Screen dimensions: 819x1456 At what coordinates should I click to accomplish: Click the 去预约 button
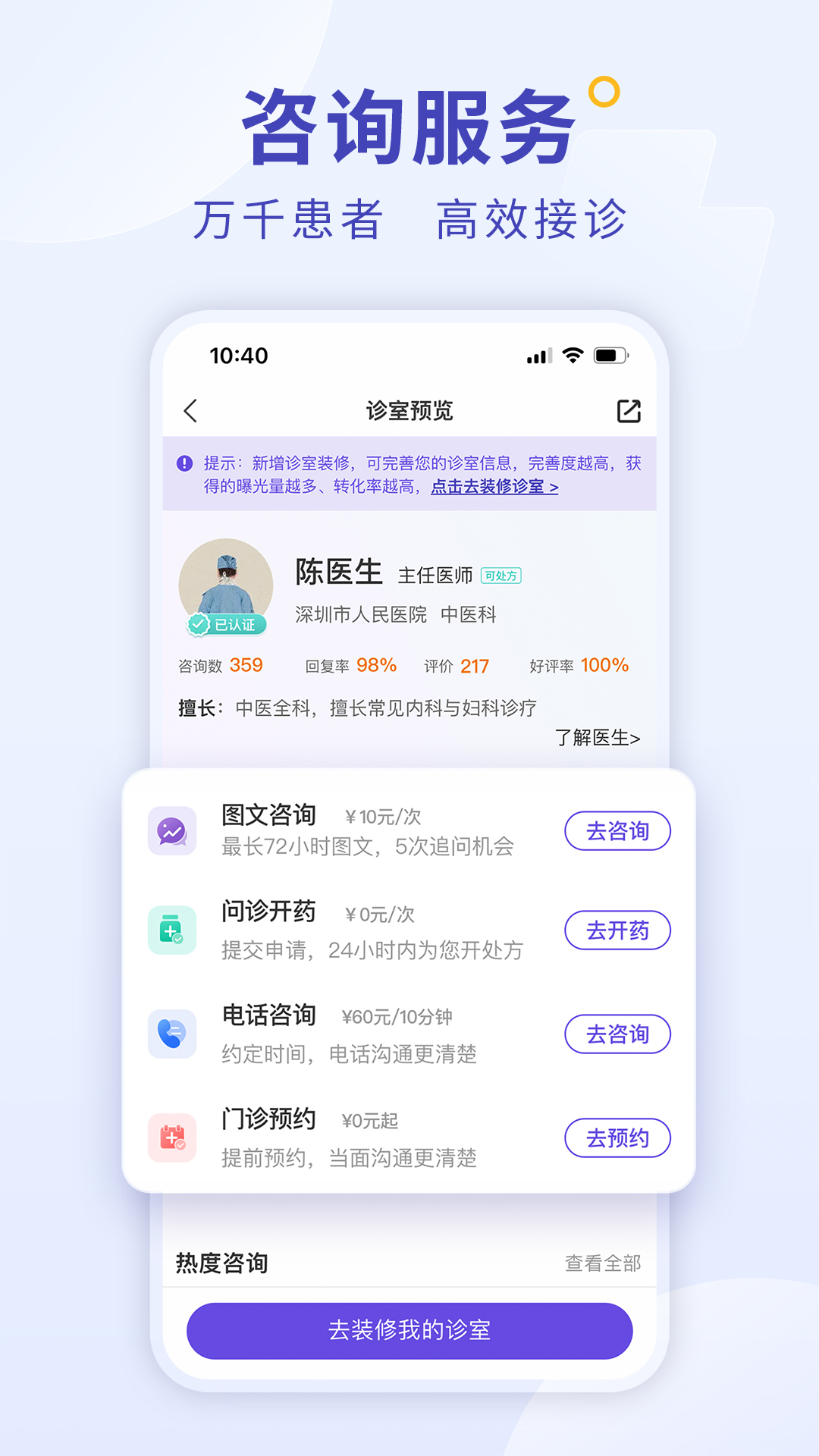pyautogui.click(x=617, y=1138)
